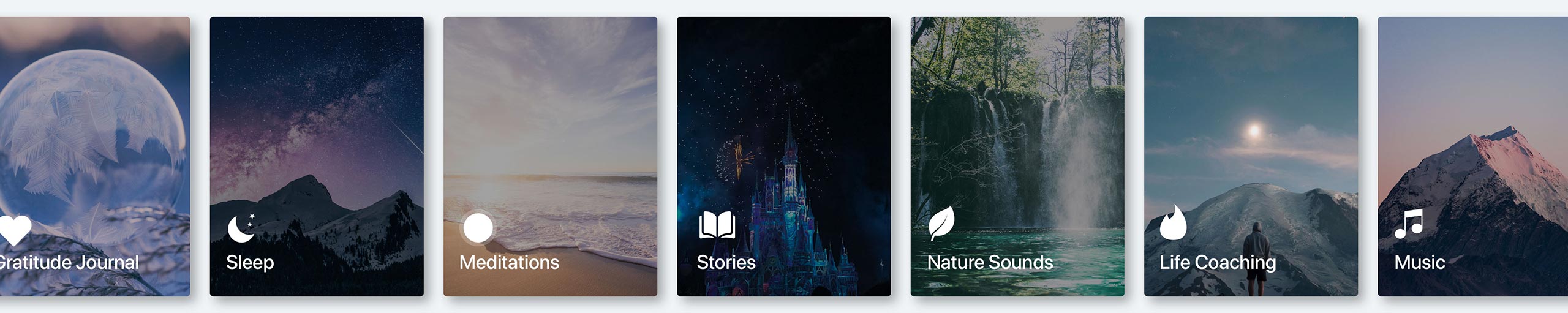Open the Music category card
The image size is (1568, 313).
(1472, 156)
